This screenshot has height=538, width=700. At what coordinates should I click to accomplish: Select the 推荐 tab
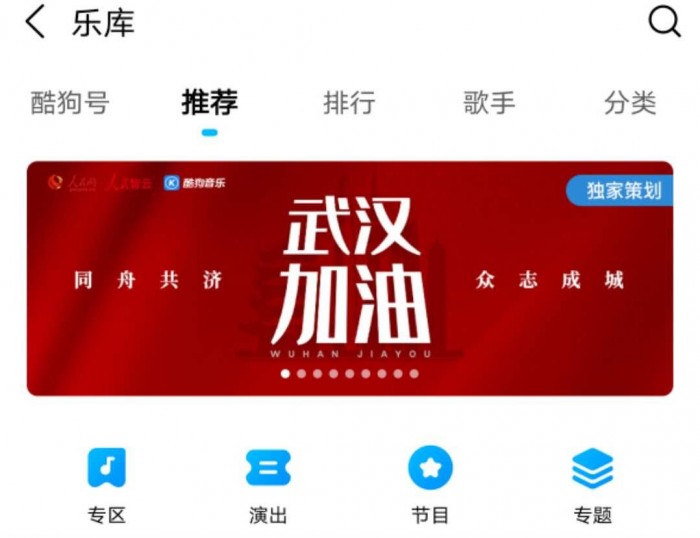(x=209, y=103)
